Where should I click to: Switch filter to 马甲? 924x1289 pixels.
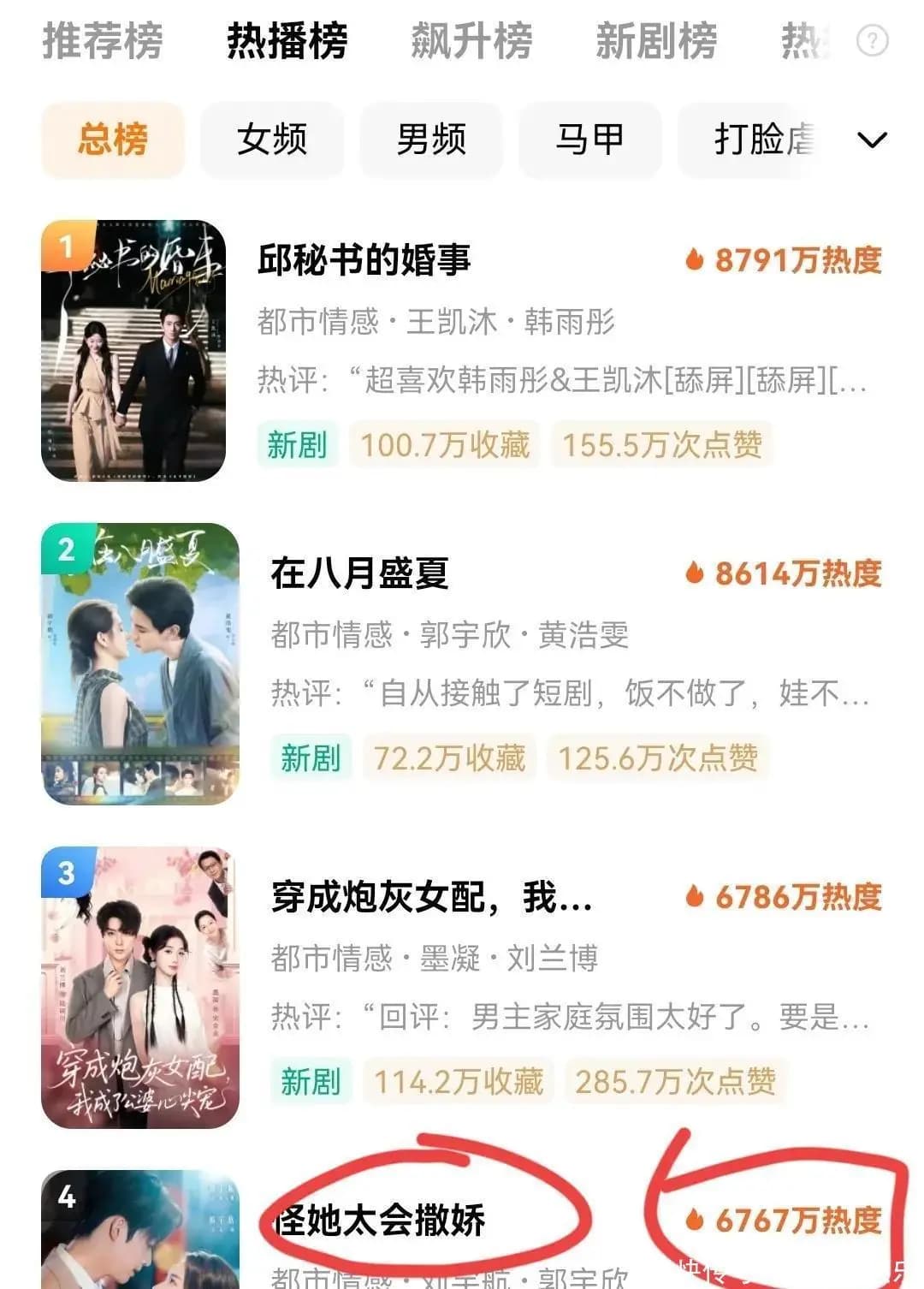[591, 140]
